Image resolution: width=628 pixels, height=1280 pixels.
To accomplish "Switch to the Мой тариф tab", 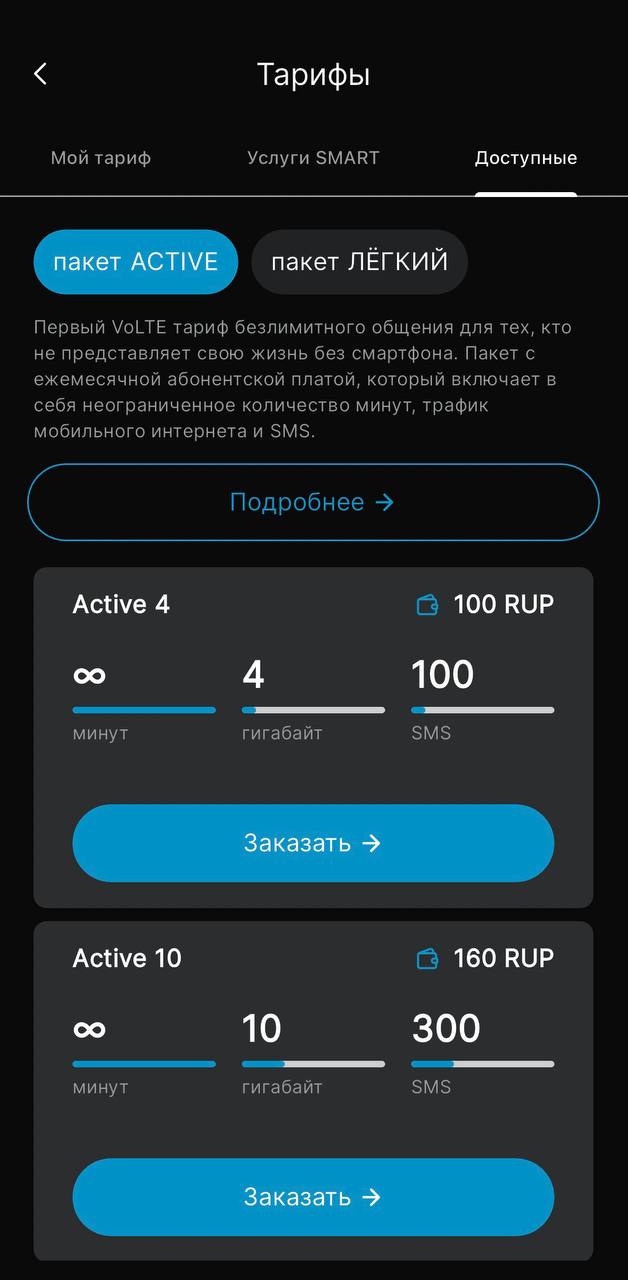I will click(x=101, y=158).
